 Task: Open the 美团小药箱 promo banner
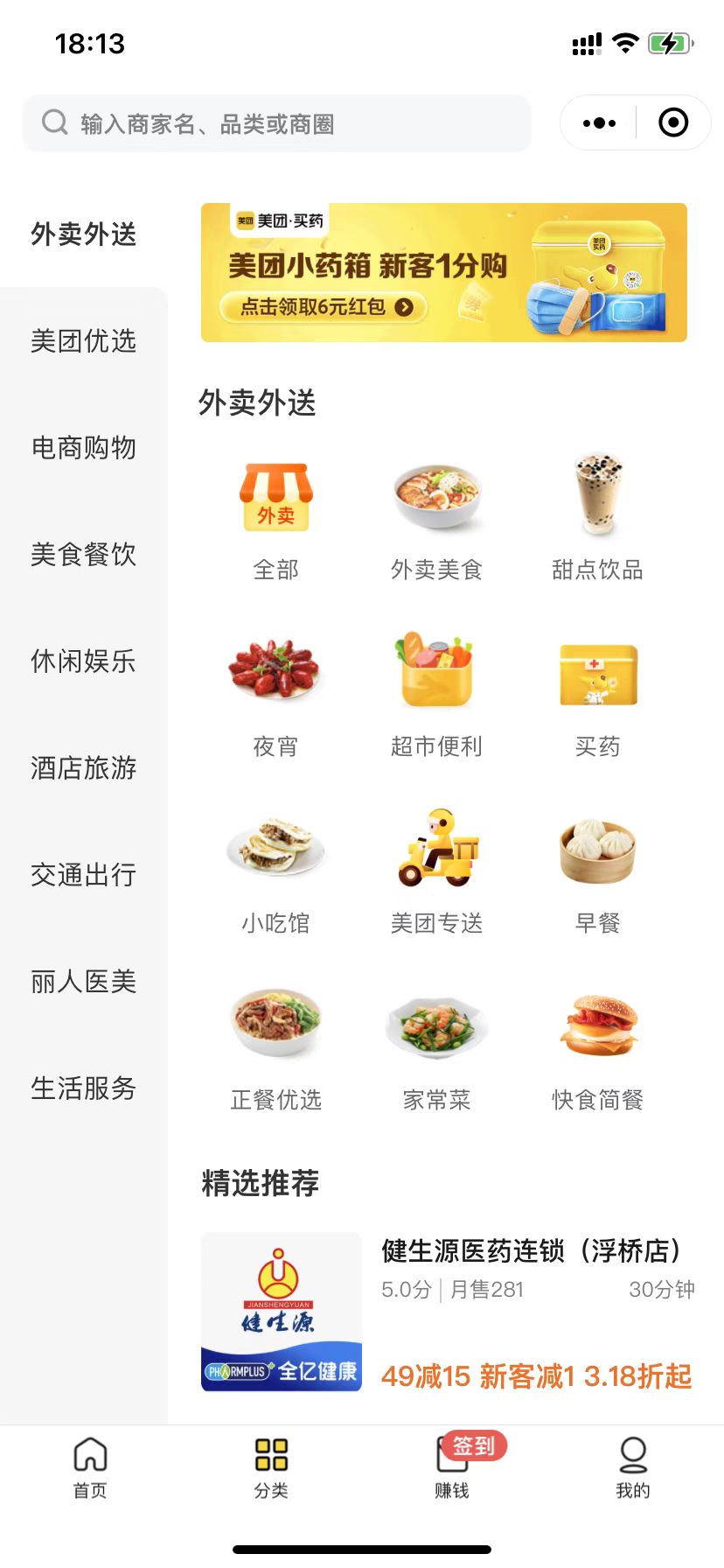click(443, 272)
